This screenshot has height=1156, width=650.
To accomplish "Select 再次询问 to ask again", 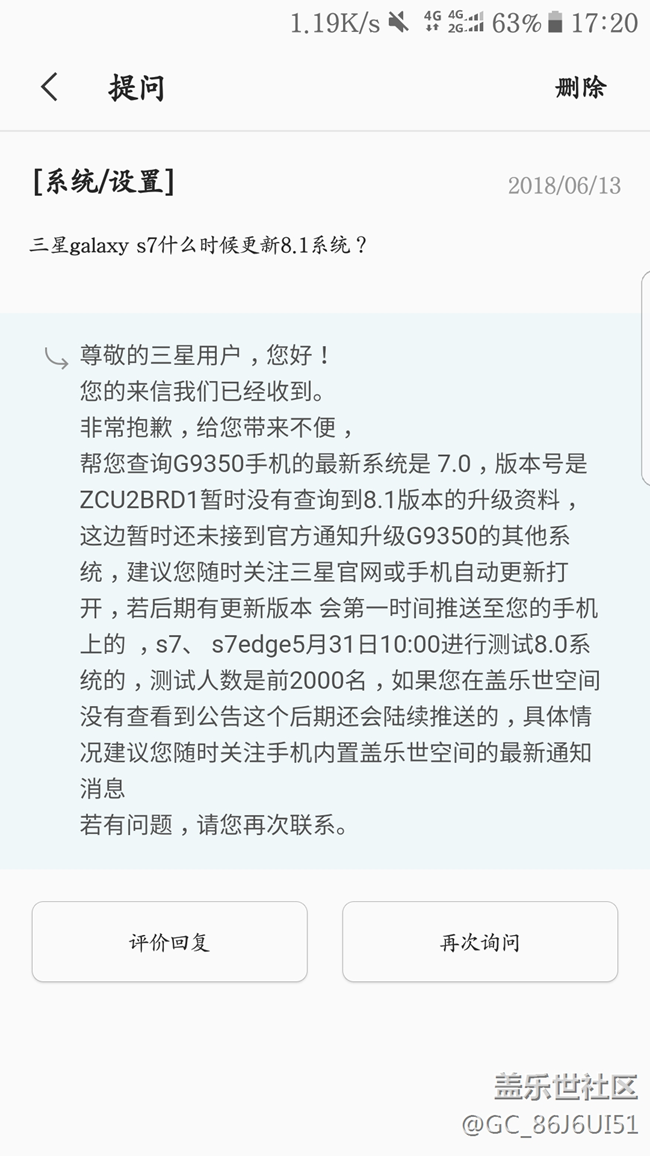I will tap(480, 942).
